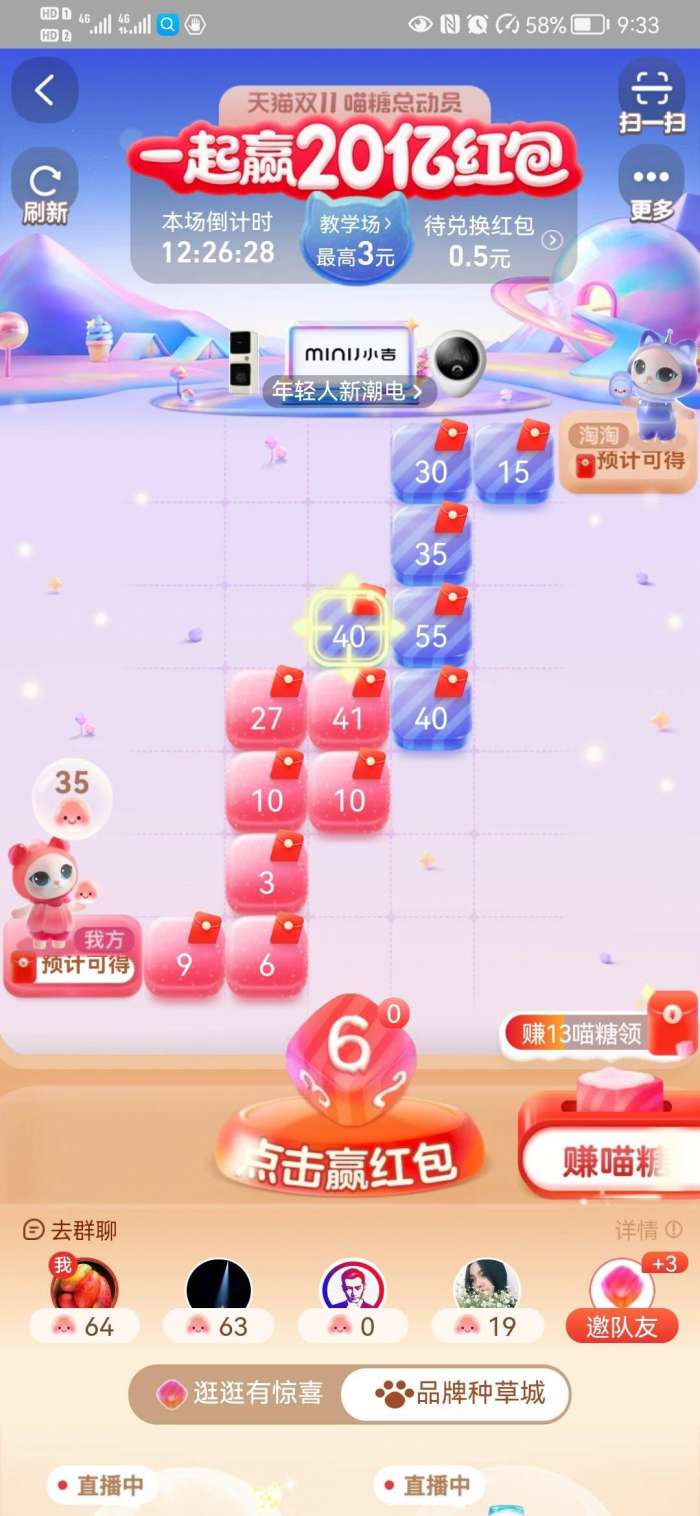Open 去群聊 group chat
Viewport: 700px width, 1516px height.
pos(70,1230)
